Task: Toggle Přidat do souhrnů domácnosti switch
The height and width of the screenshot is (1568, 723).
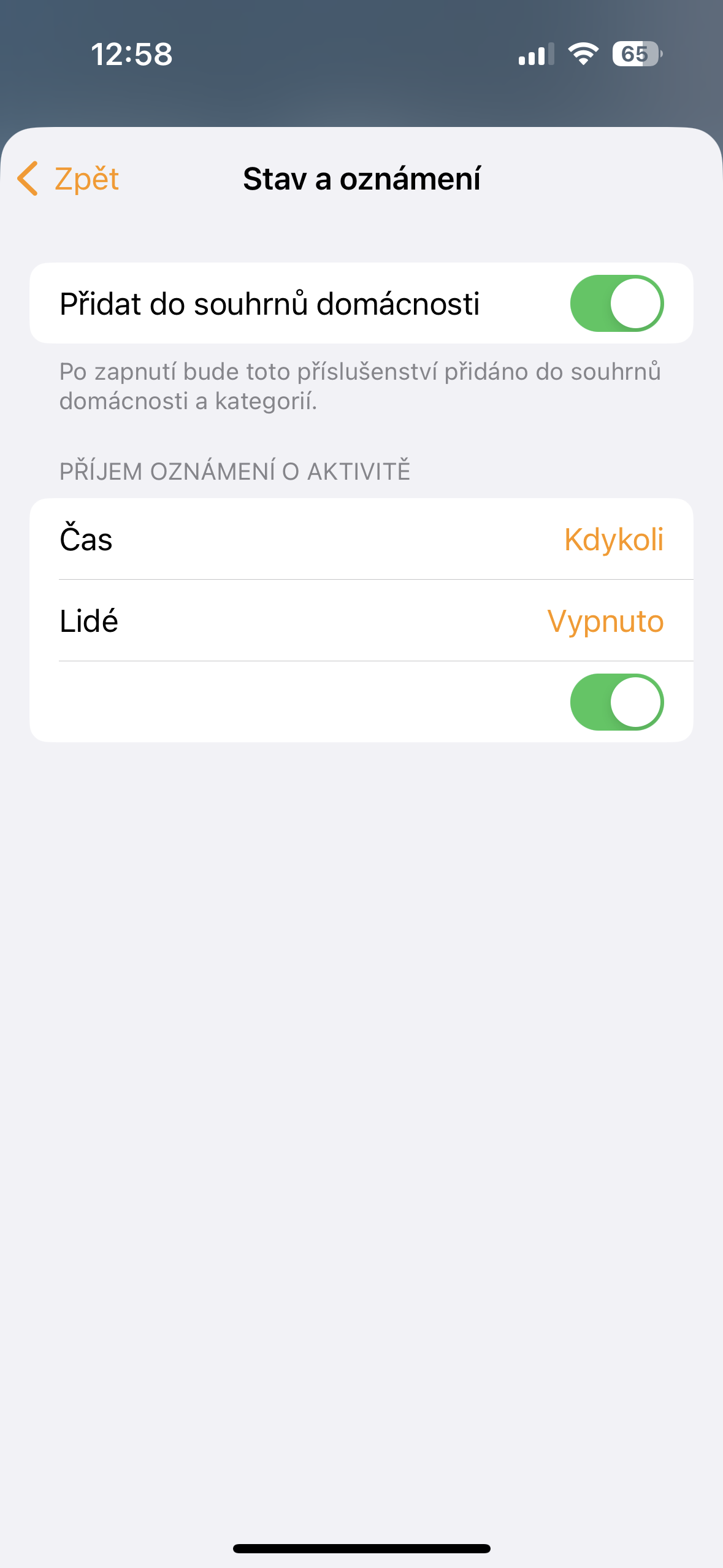Action: 616,304
